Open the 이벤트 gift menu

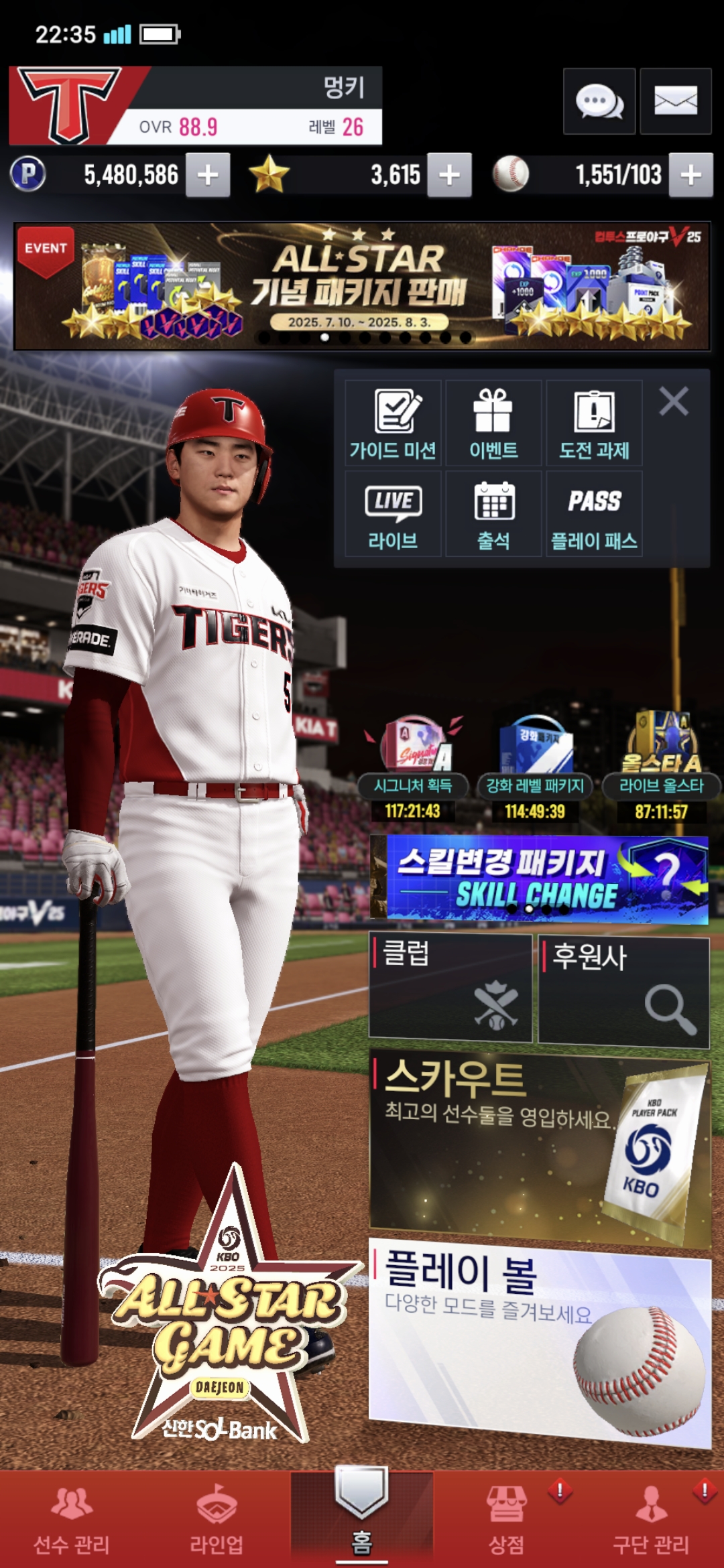(x=493, y=423)
